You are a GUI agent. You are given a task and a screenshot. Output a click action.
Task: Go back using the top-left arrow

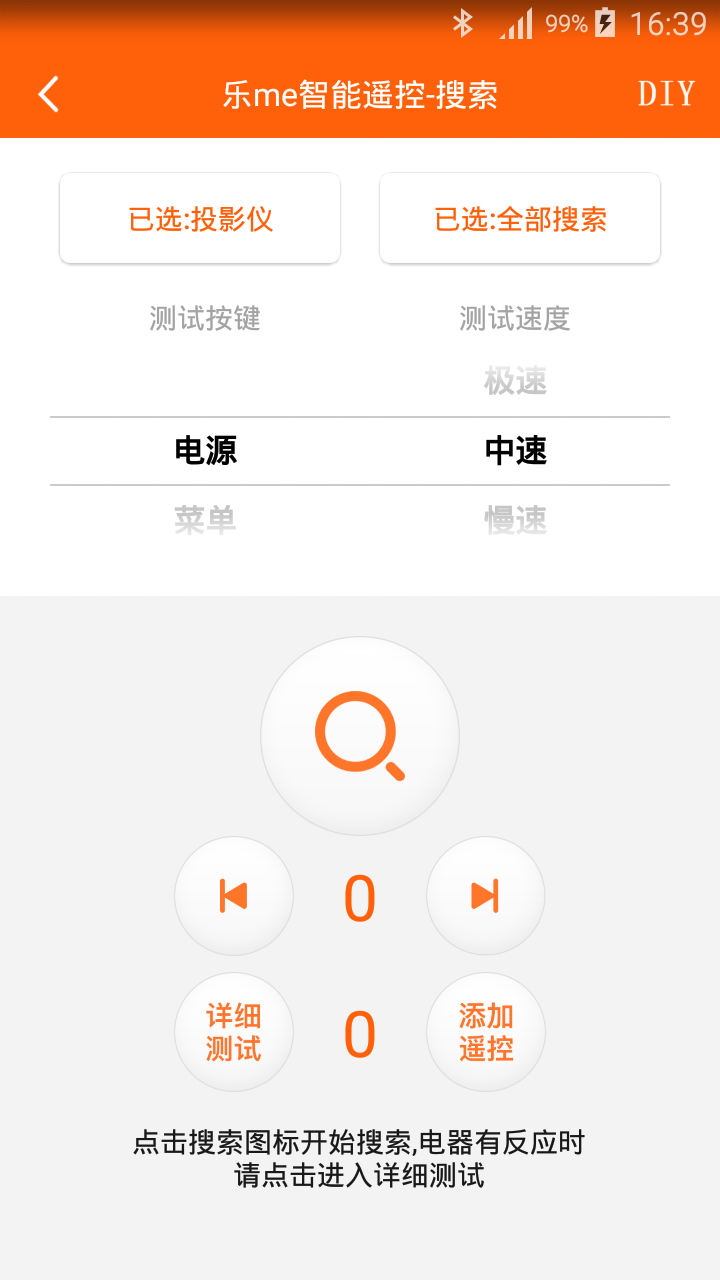click(48, 94)
